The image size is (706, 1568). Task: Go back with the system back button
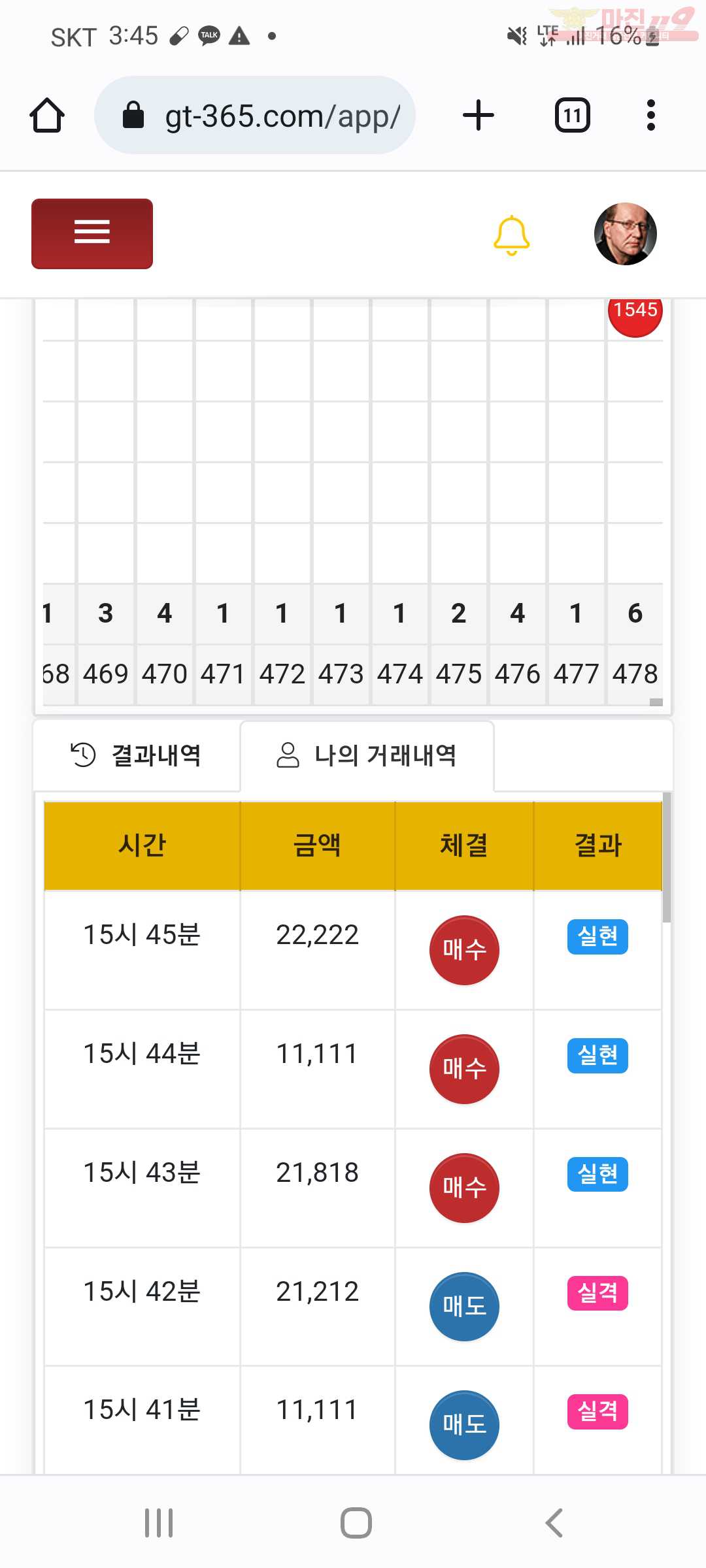[x=554, y=1523]
